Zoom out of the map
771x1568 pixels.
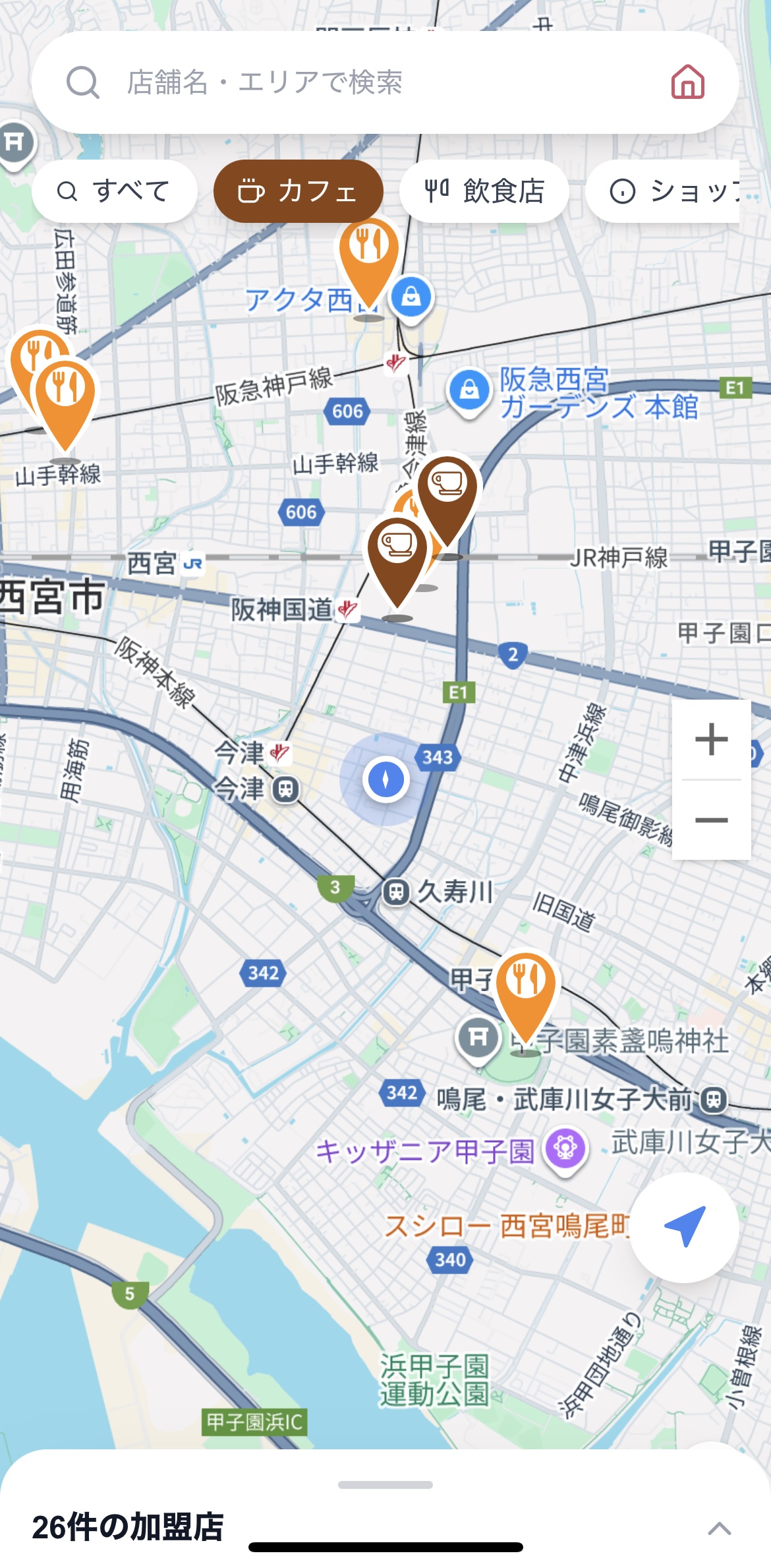[x=711, y=820]
